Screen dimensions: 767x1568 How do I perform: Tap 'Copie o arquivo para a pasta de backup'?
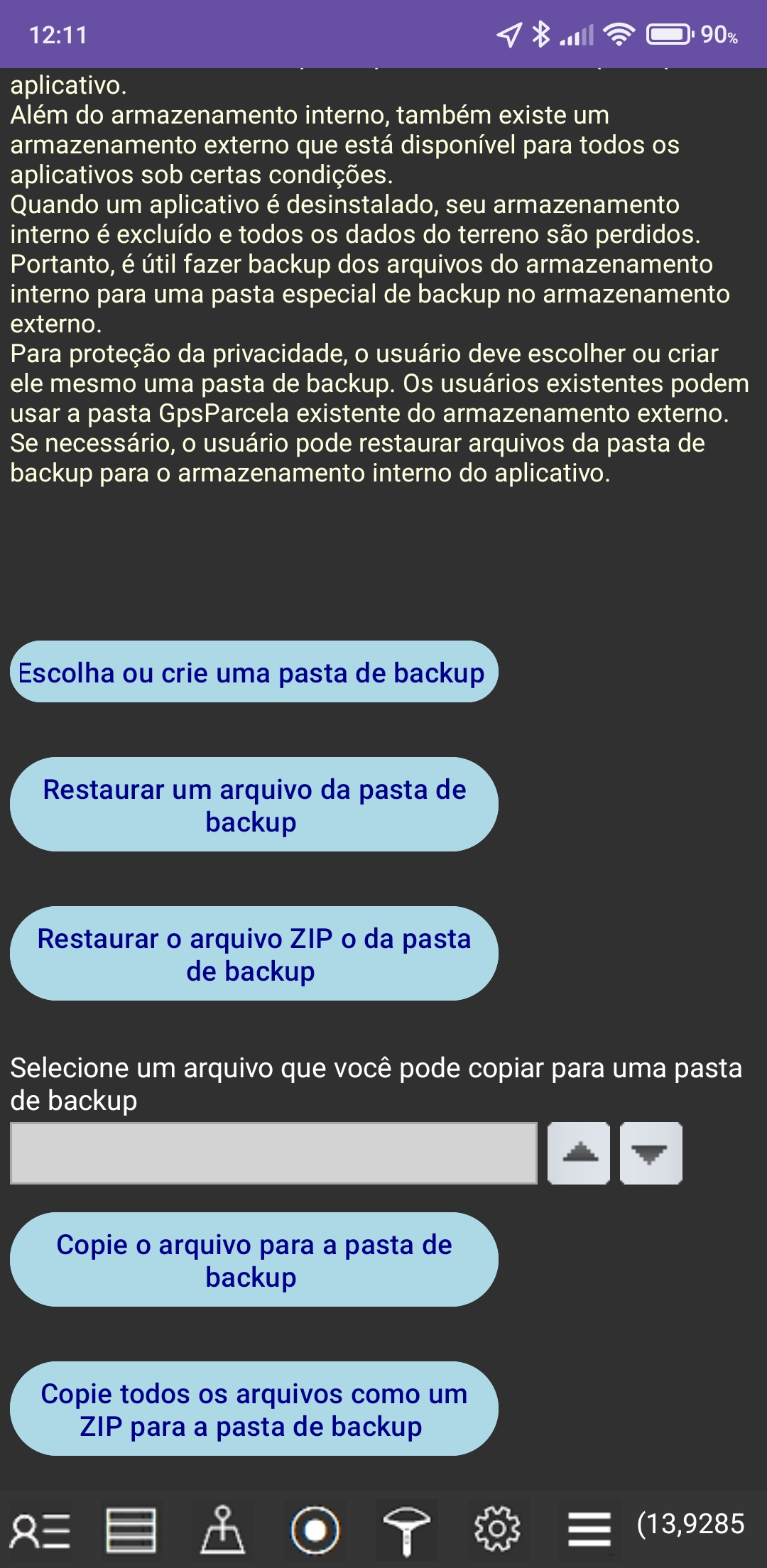254,1260
